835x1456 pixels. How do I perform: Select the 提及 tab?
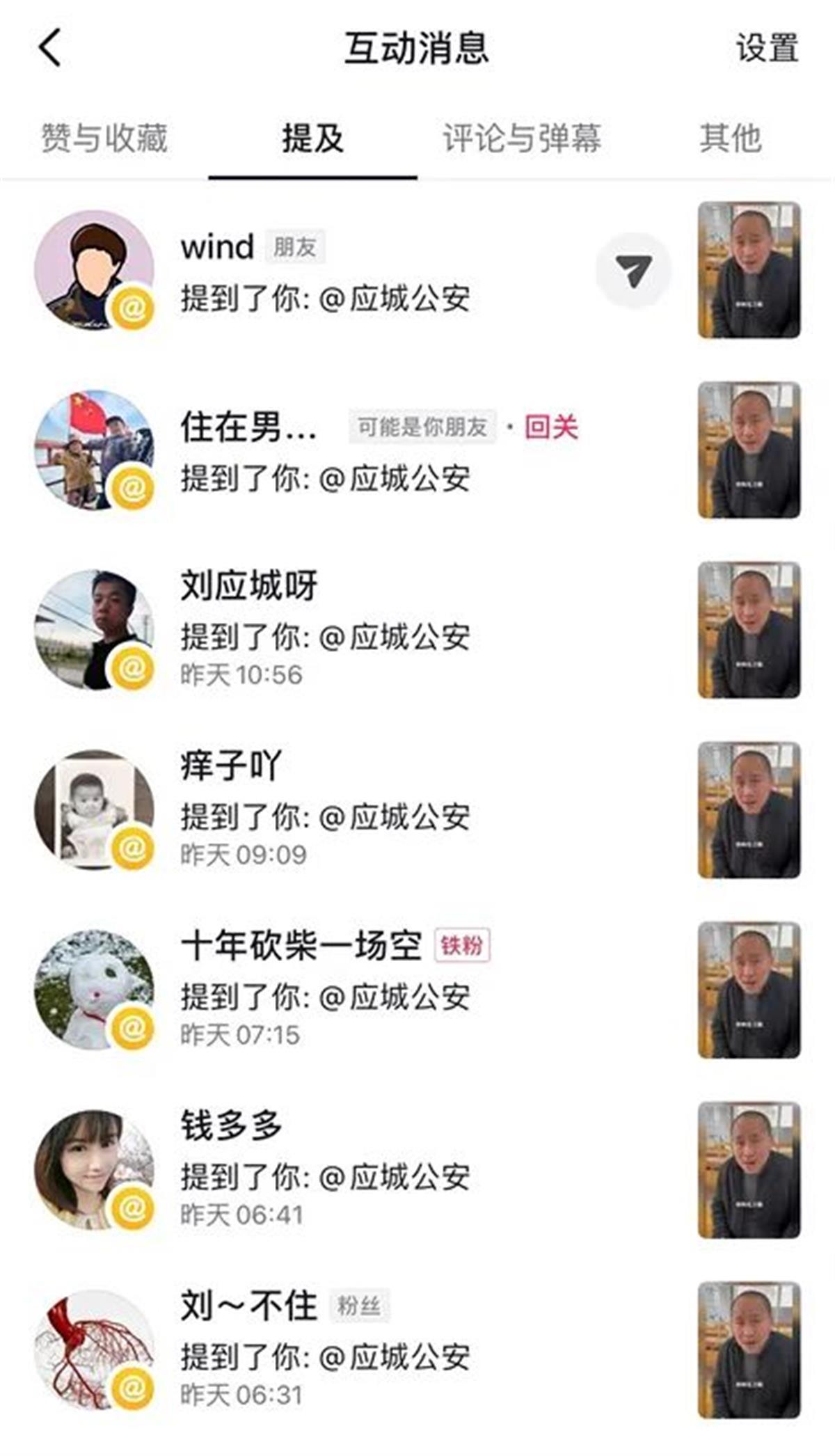coord(312,138)
